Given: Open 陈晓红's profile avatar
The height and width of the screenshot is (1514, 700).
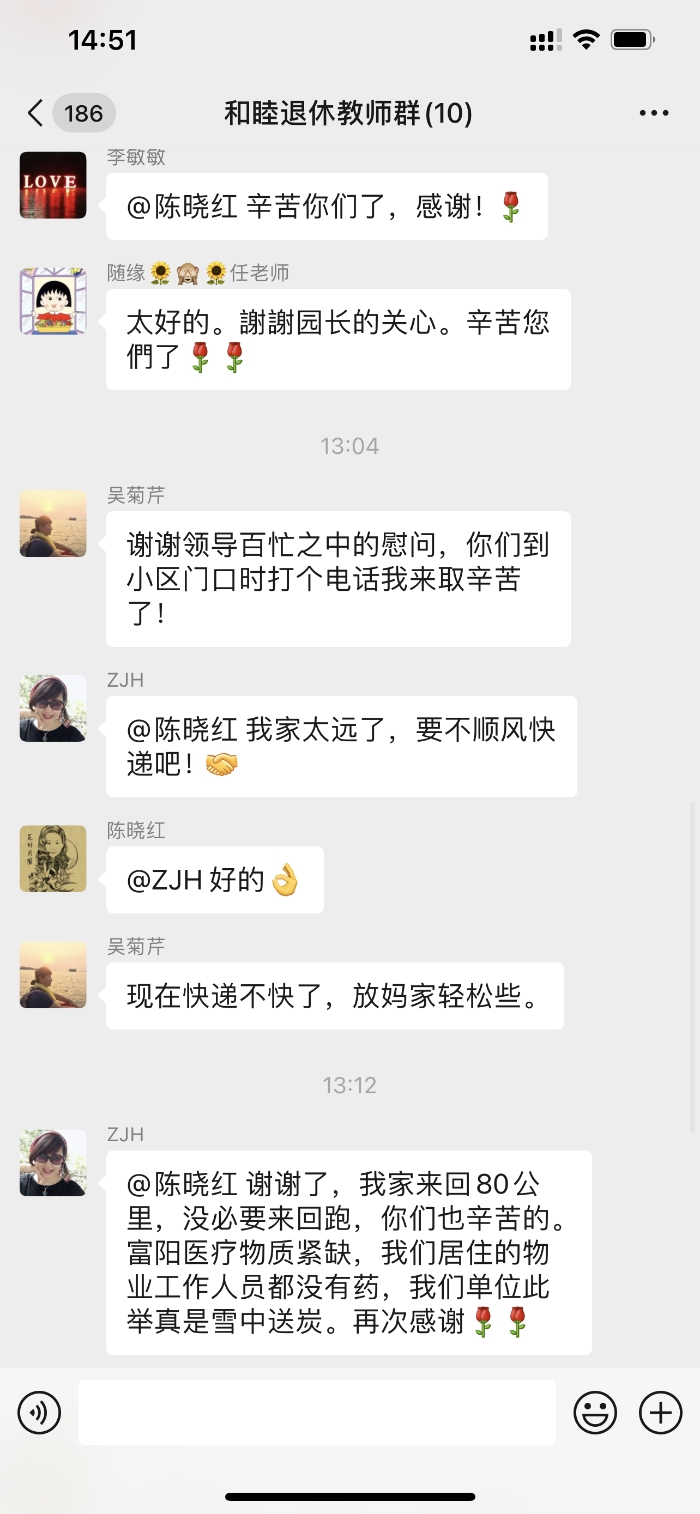Looking at the screenshot, I should tap(53, 859).
